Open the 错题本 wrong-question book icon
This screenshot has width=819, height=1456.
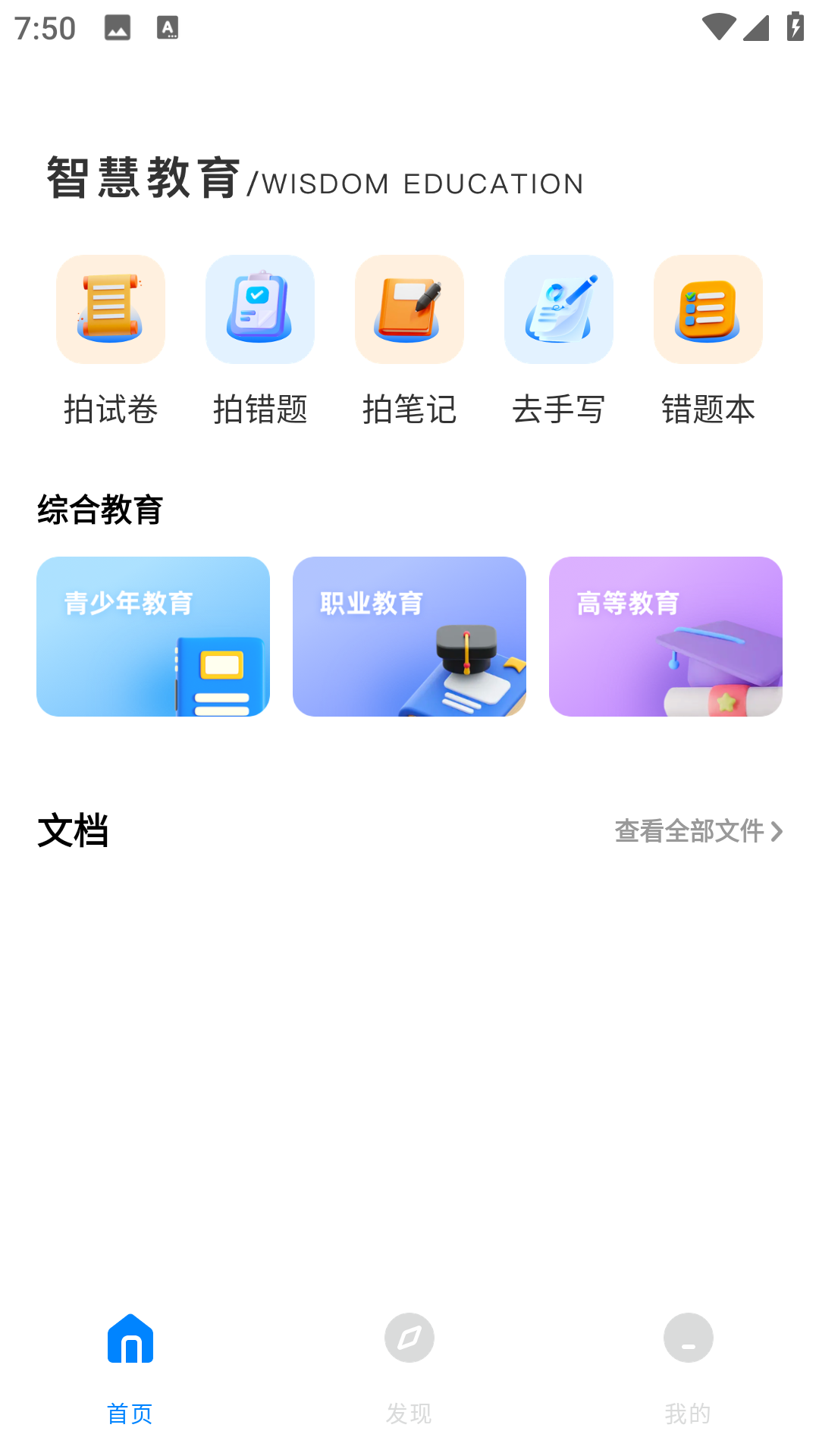708,309
